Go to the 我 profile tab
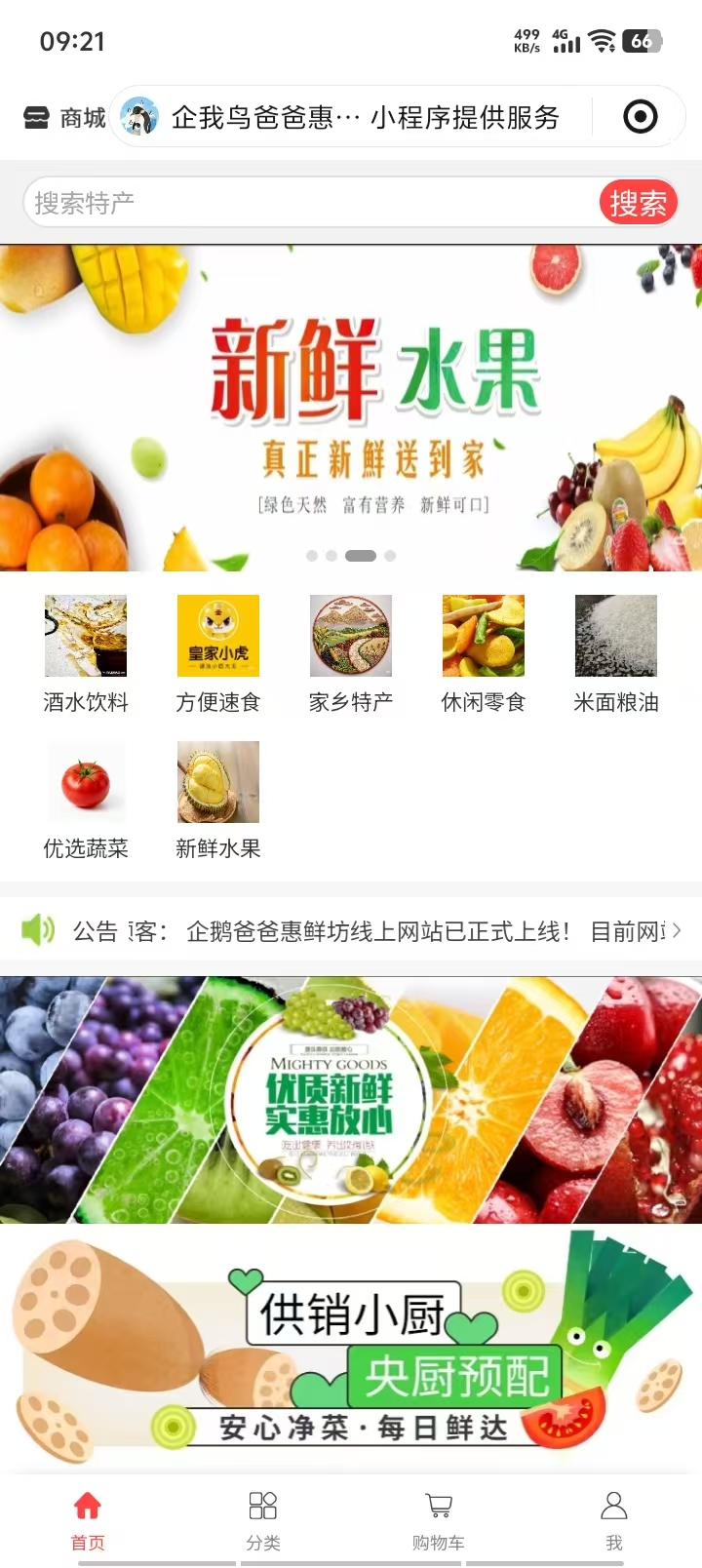This screenshot has width=702, height=1568. tap(614, 1519)
